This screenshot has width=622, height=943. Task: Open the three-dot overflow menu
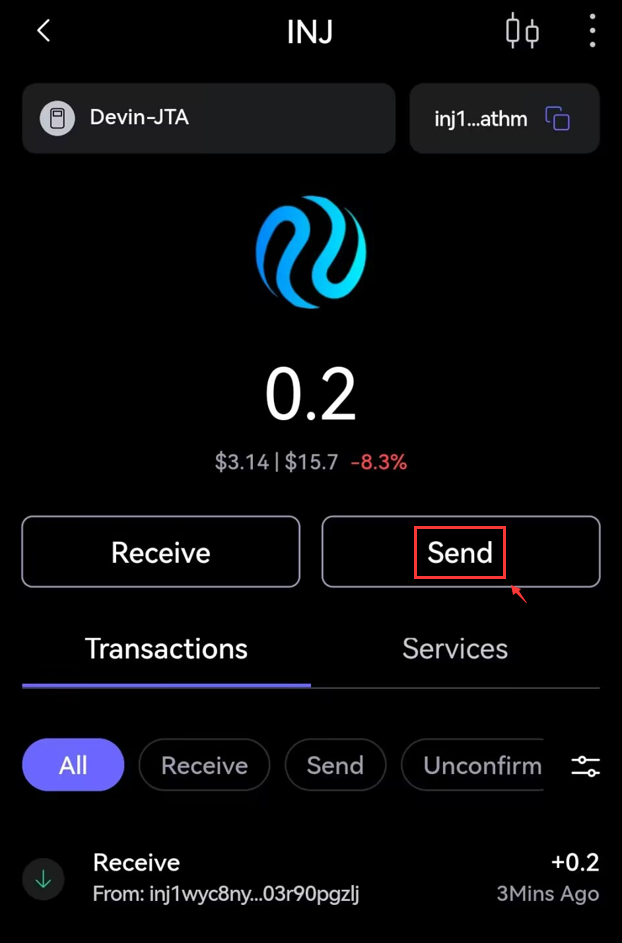(x=592, y=31)
